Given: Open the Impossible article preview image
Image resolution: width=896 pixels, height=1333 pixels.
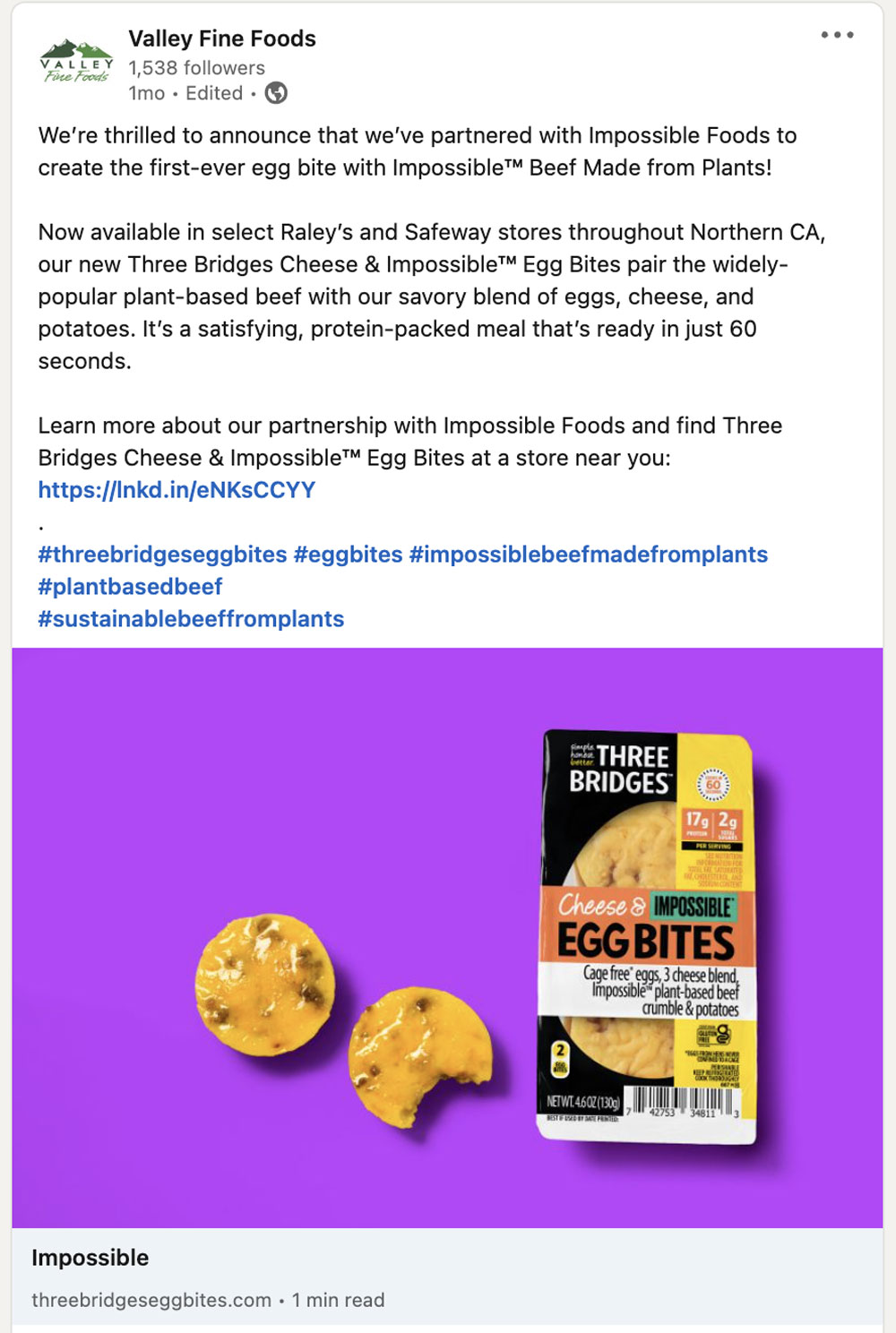Looking at the screenshot, I should click(x=447, y=937).
